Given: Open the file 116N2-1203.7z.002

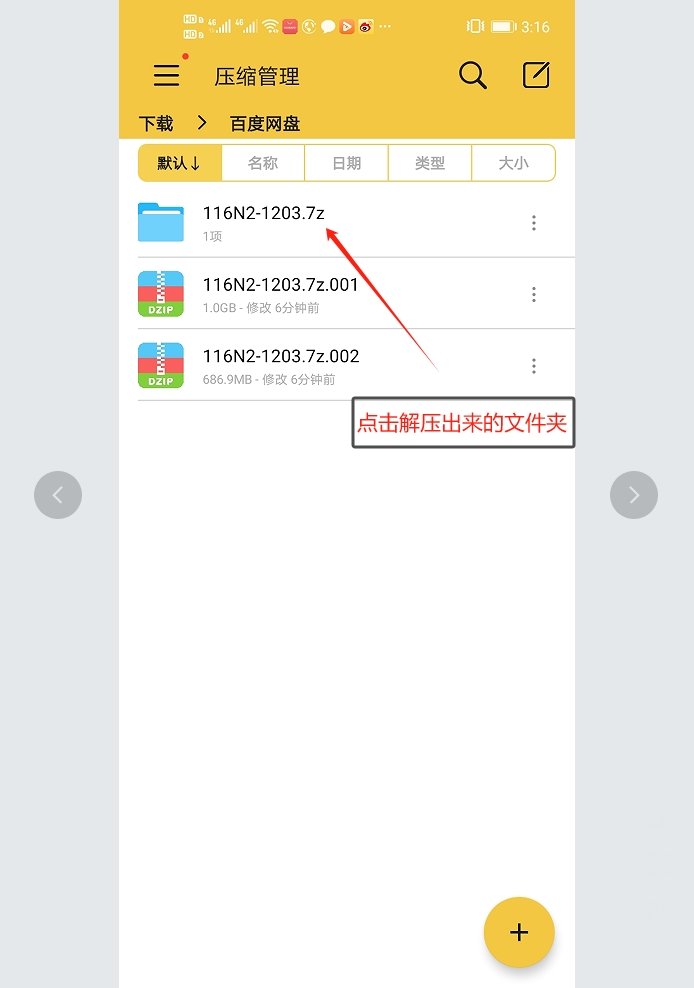Looking at the screenshot, I should [280, 365].
